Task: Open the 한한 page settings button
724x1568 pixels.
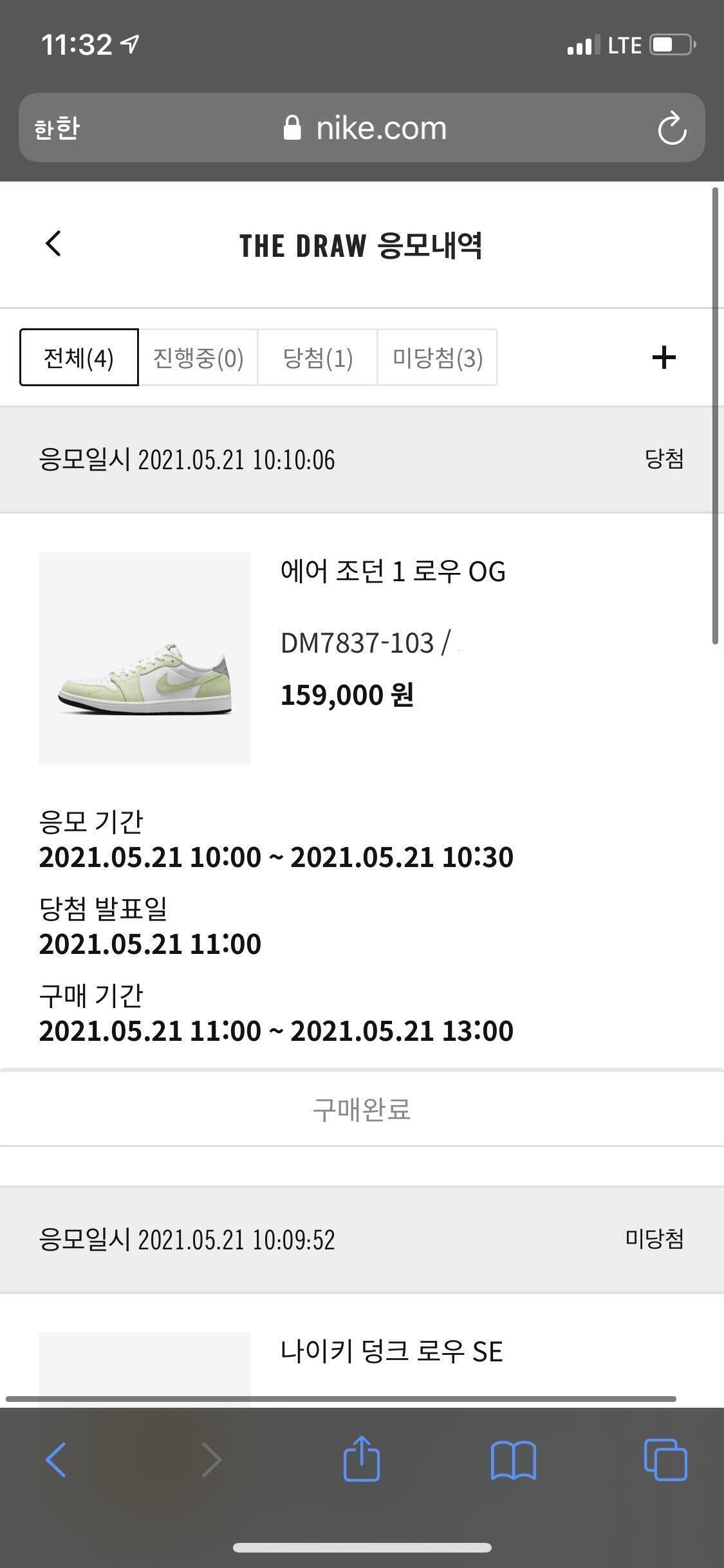Action: [x=57, y=128]
